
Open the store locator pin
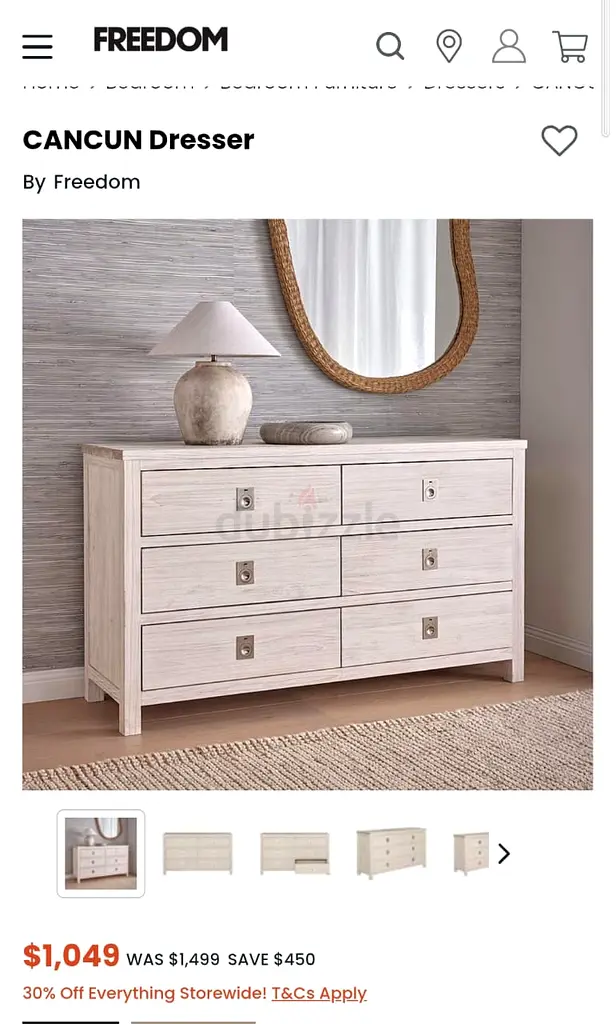pos(449,46)
